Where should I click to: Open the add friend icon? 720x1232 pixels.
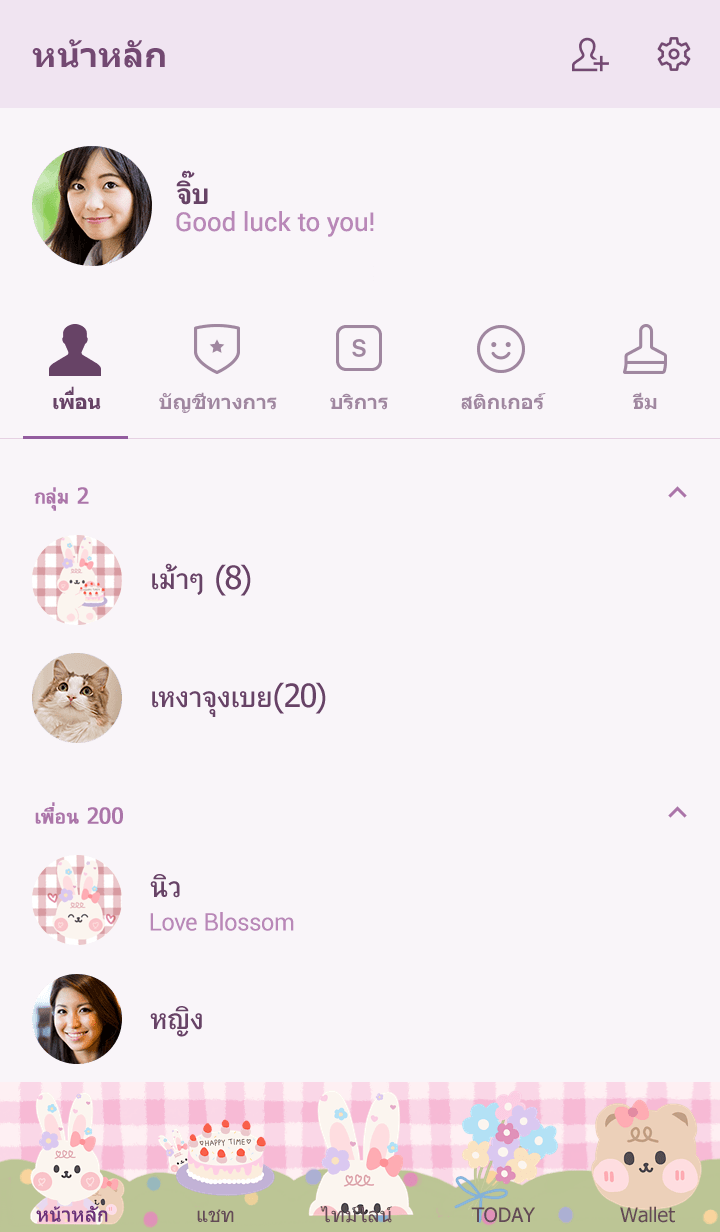(x=590, y=55)
